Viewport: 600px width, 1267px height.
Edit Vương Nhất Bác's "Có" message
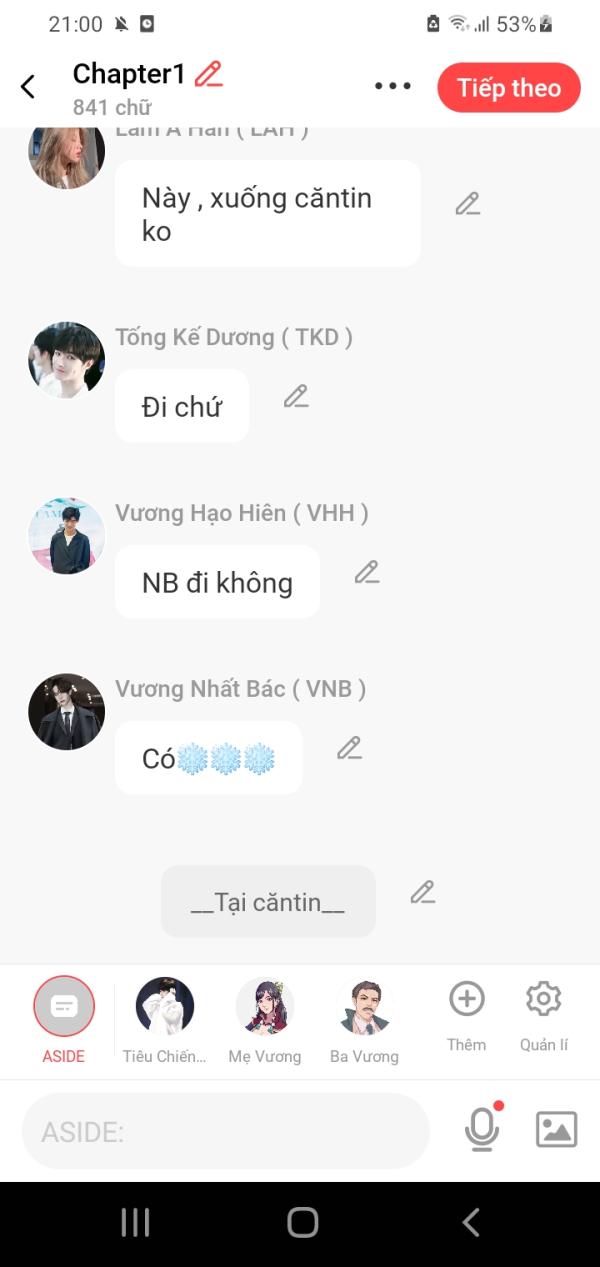coord(349,748)
